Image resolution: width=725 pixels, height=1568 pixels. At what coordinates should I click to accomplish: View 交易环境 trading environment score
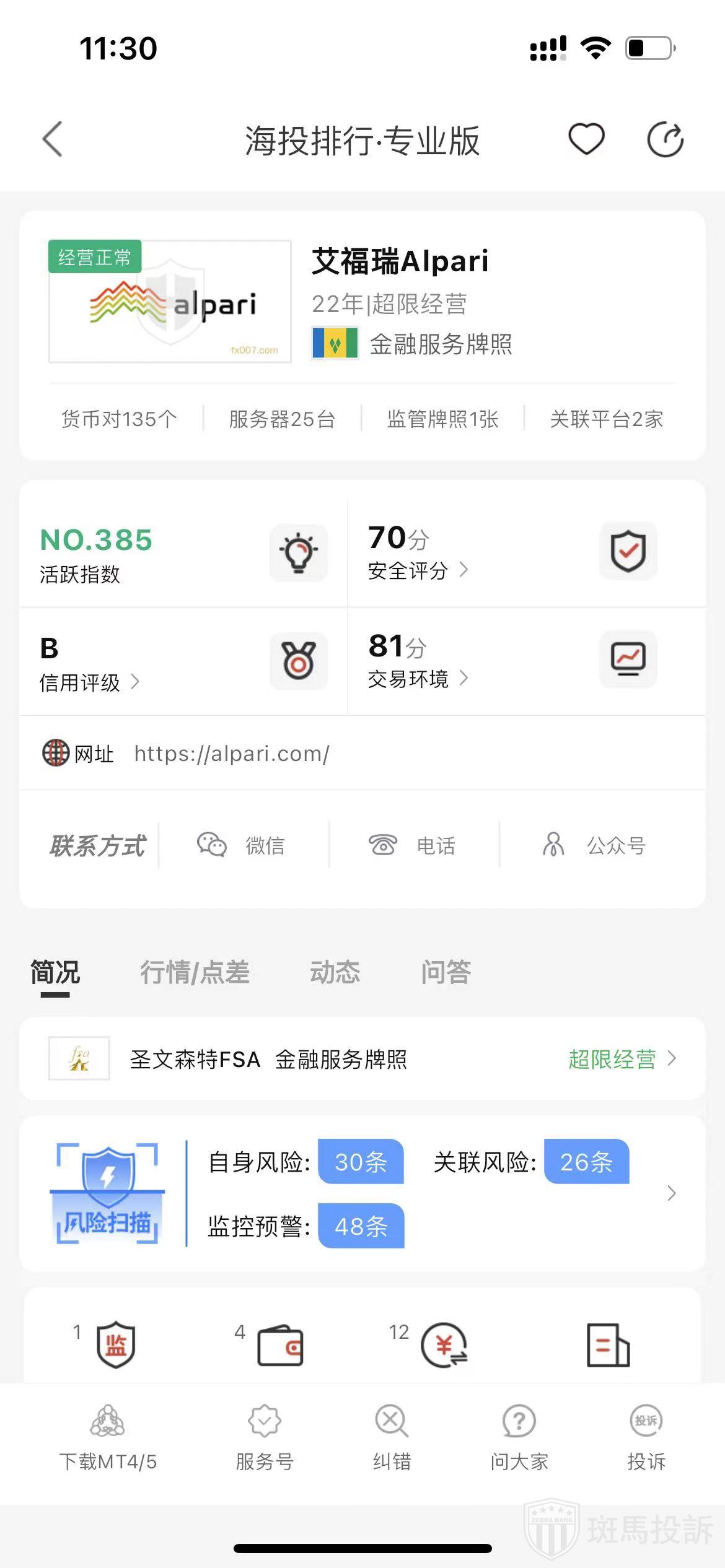click(418, 679)
